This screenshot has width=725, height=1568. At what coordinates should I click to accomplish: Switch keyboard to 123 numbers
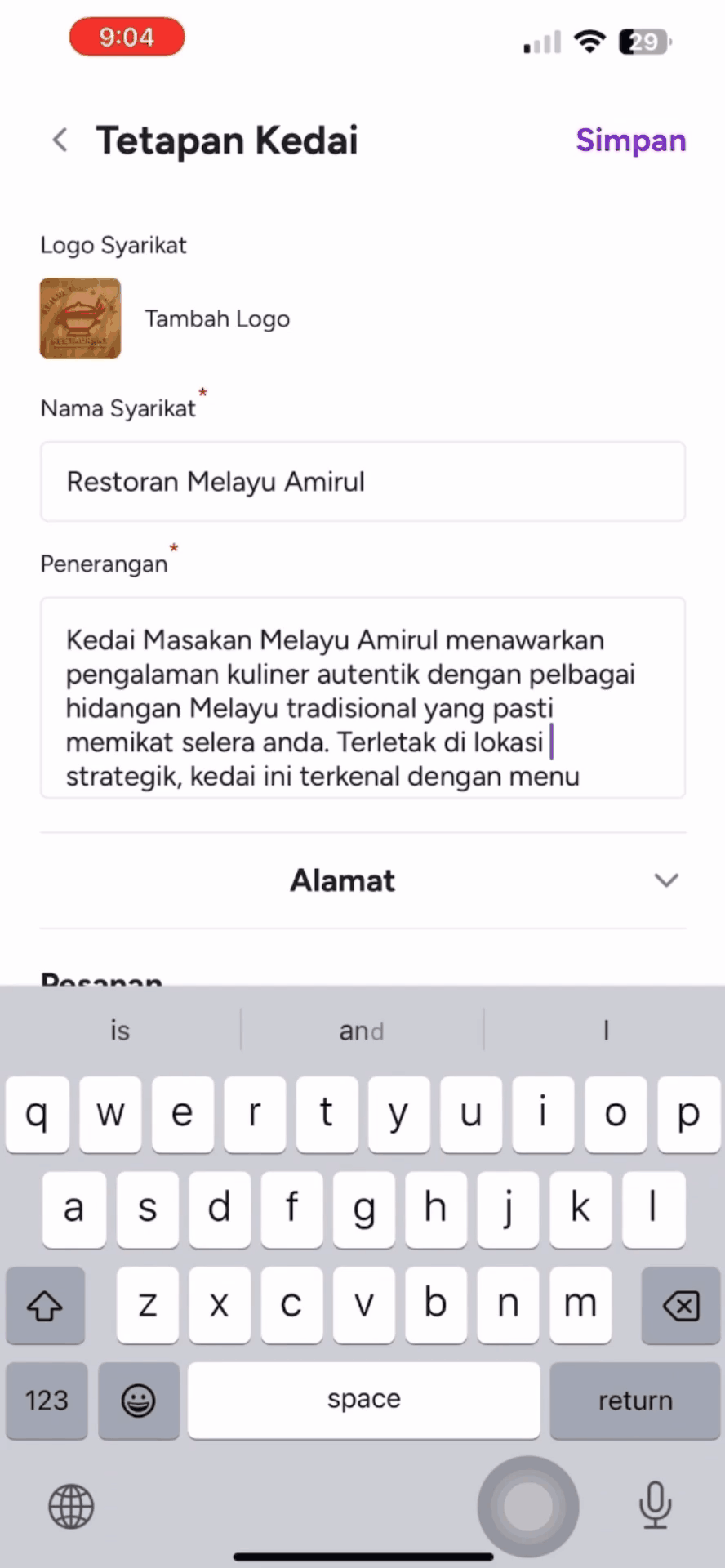pos(47,1401)
